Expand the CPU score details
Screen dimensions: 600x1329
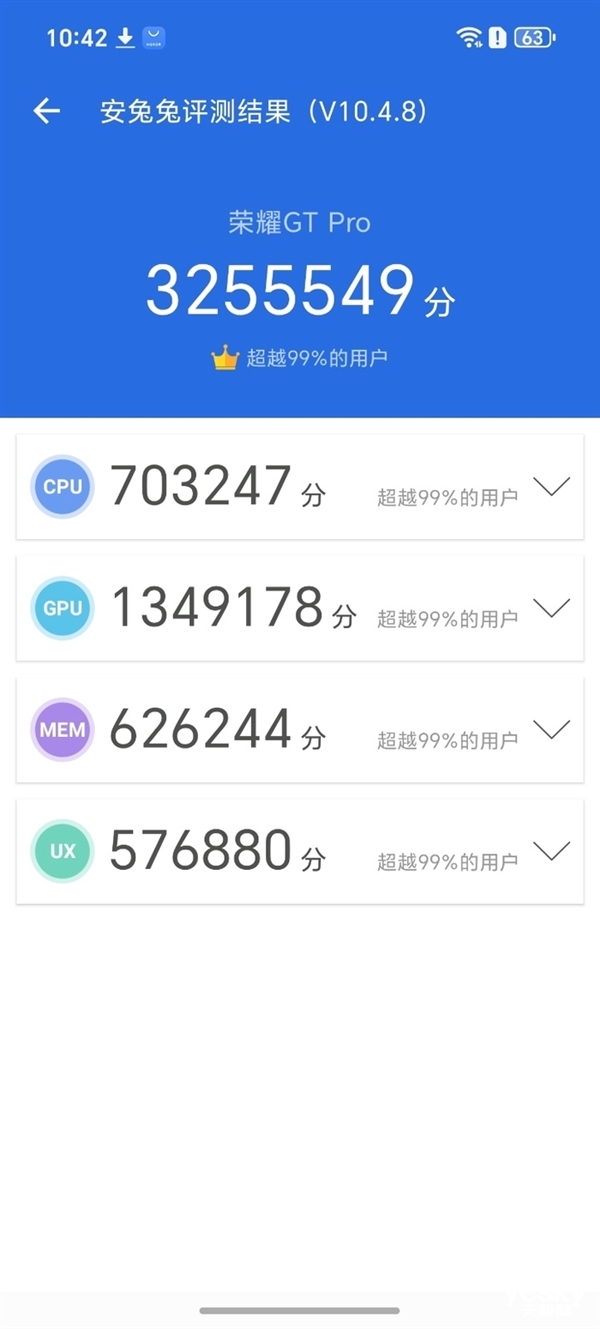551,487
